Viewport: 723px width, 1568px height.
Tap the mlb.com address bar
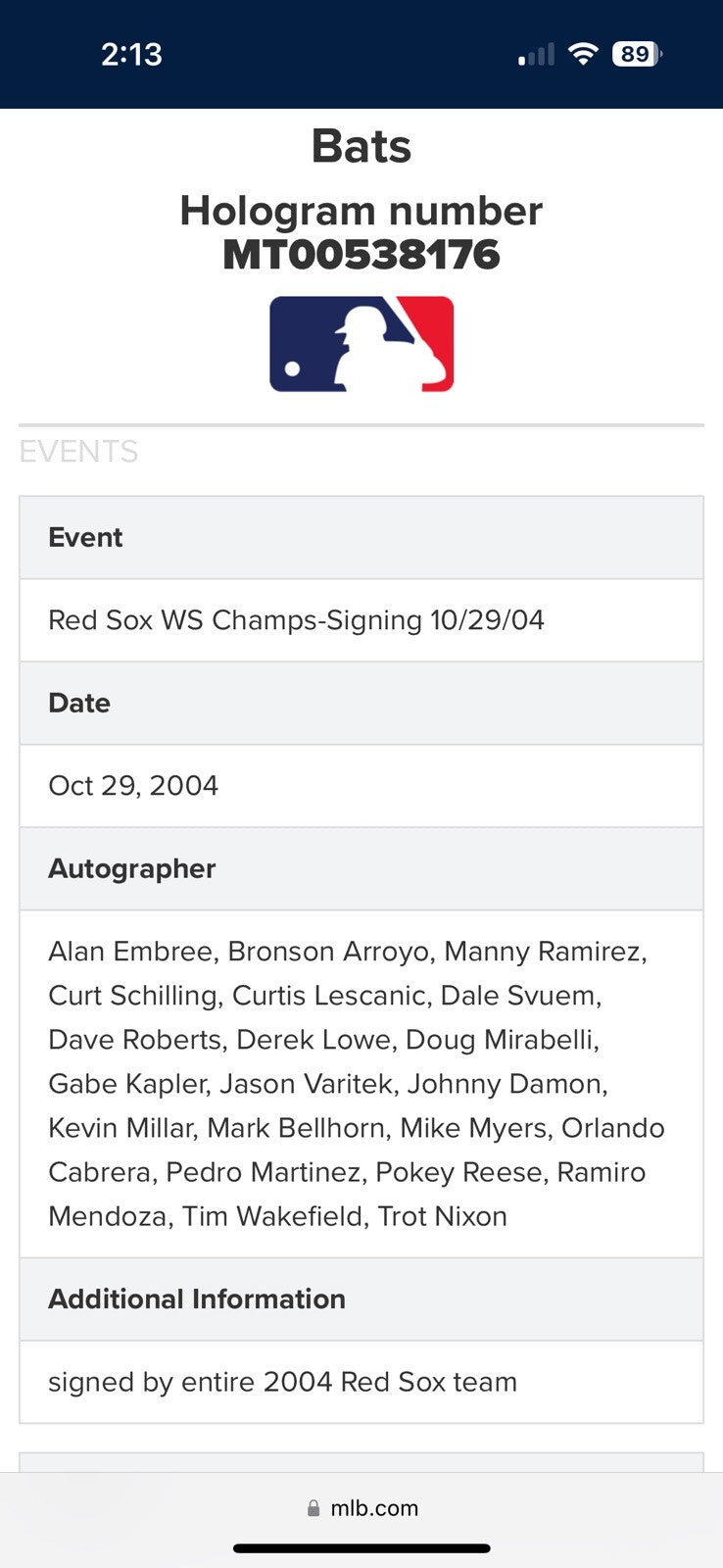pos(362,1508)
